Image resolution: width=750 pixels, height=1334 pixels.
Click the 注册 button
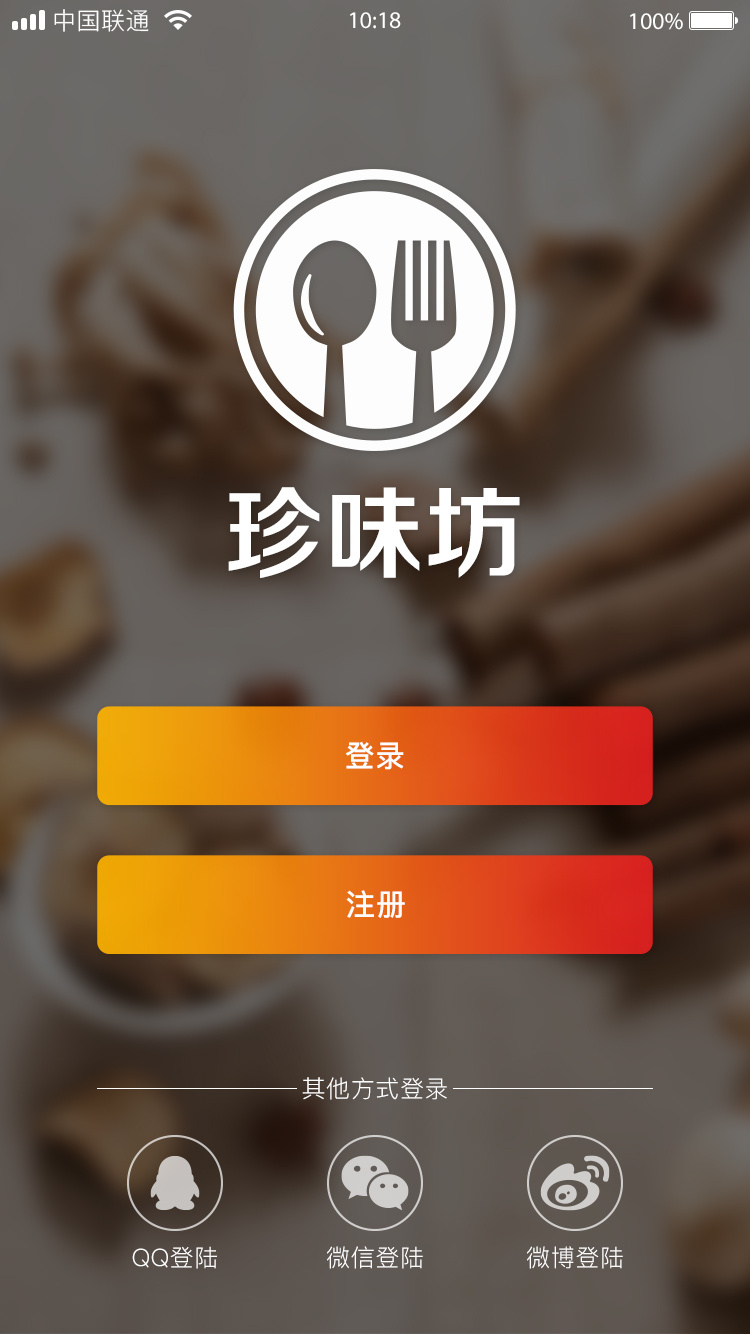pos(375,903)
